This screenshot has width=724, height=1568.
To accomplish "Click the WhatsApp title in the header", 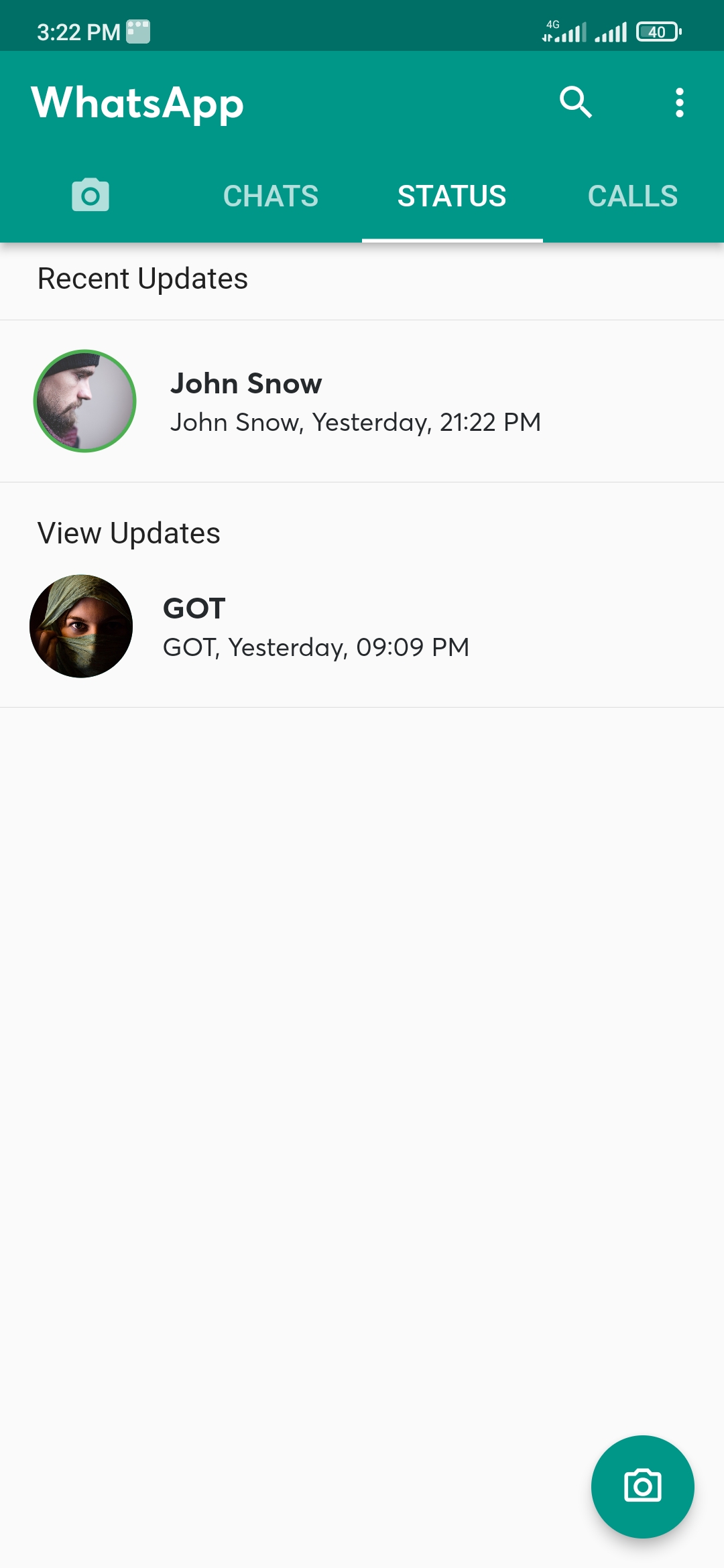I will tap(138, 103).
